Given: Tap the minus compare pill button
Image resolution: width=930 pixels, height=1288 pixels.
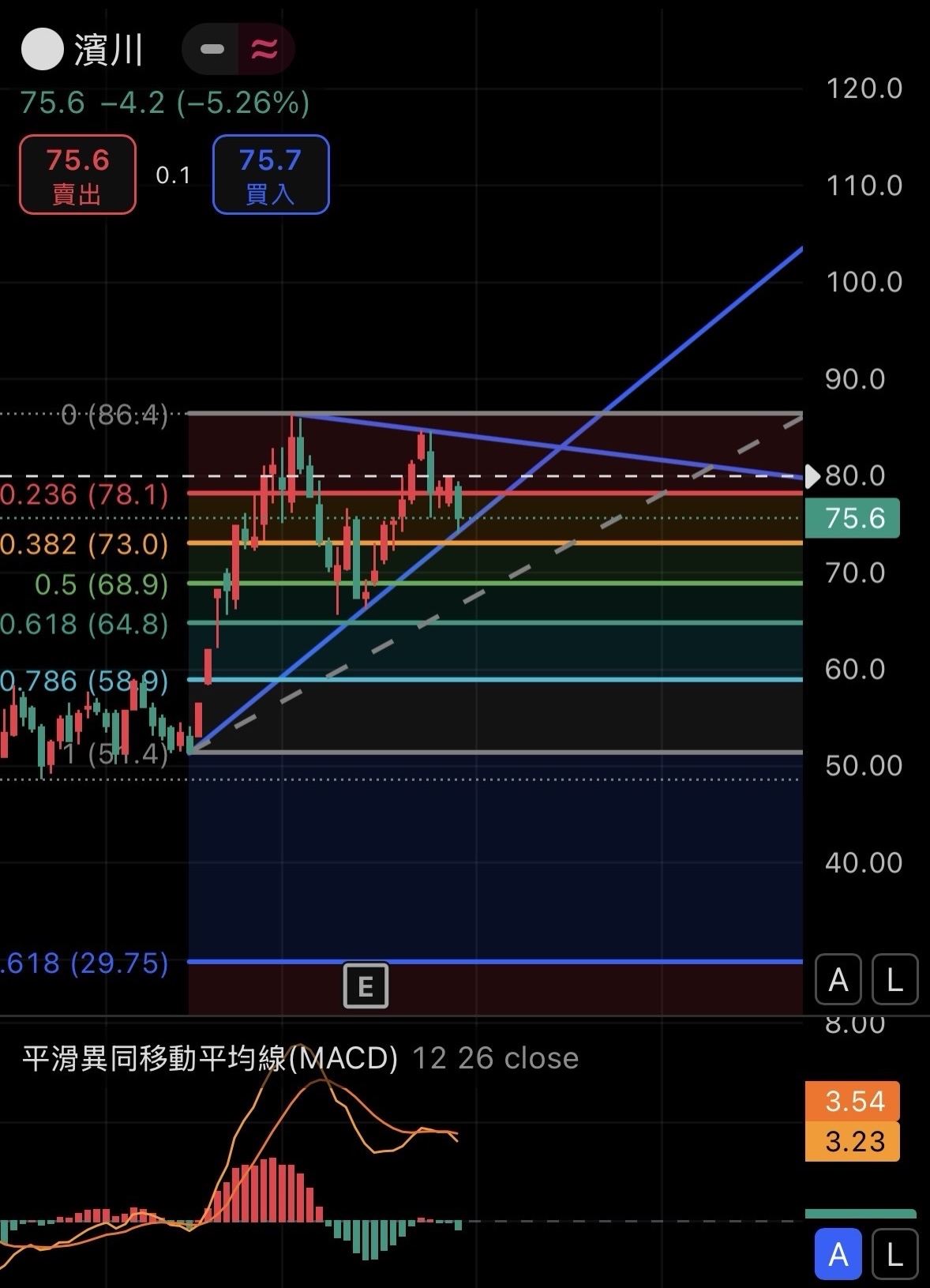Looking at the screenshot, I should [212, 50].
